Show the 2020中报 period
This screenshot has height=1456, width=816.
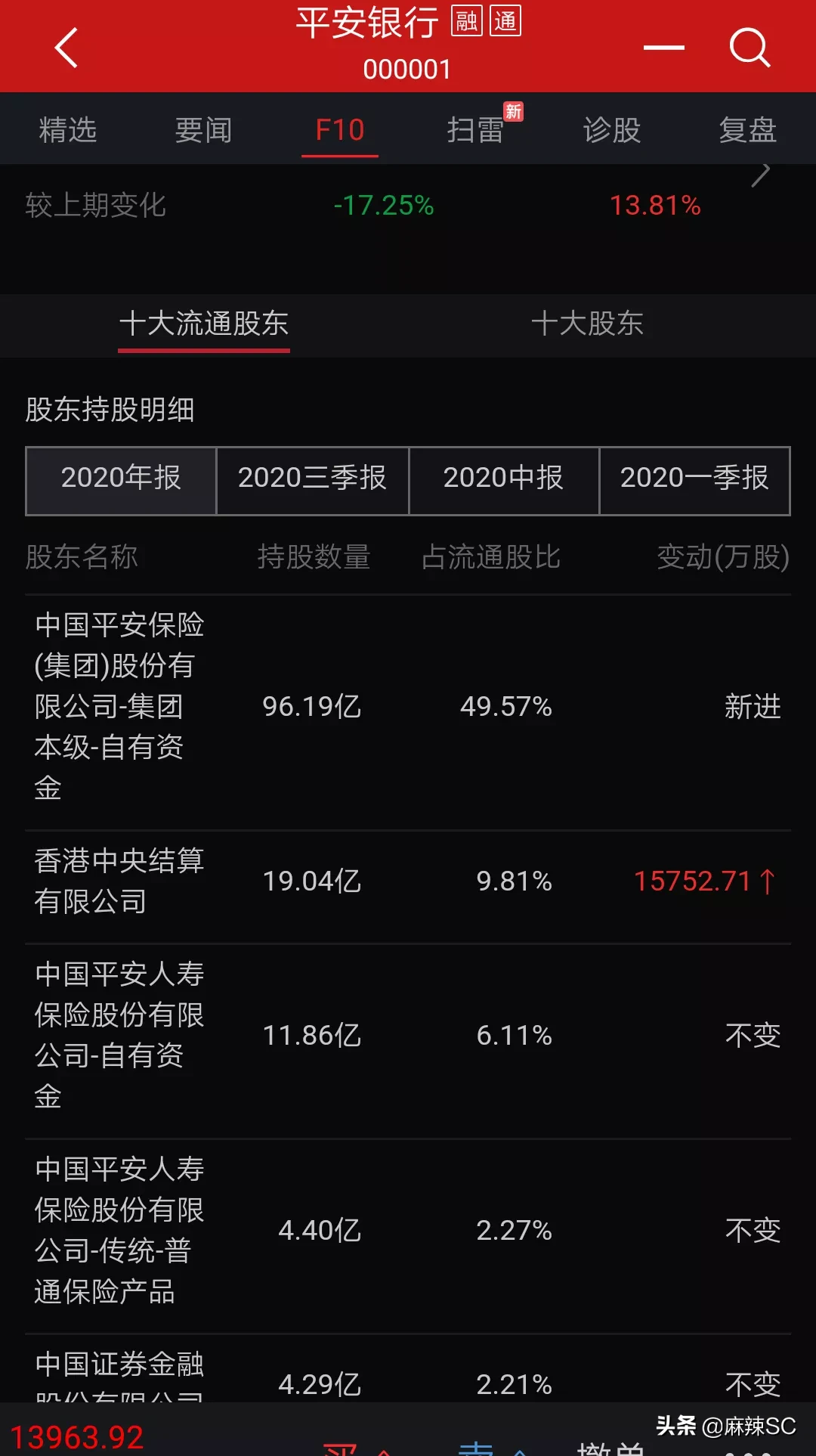click(x=503, y=478)
